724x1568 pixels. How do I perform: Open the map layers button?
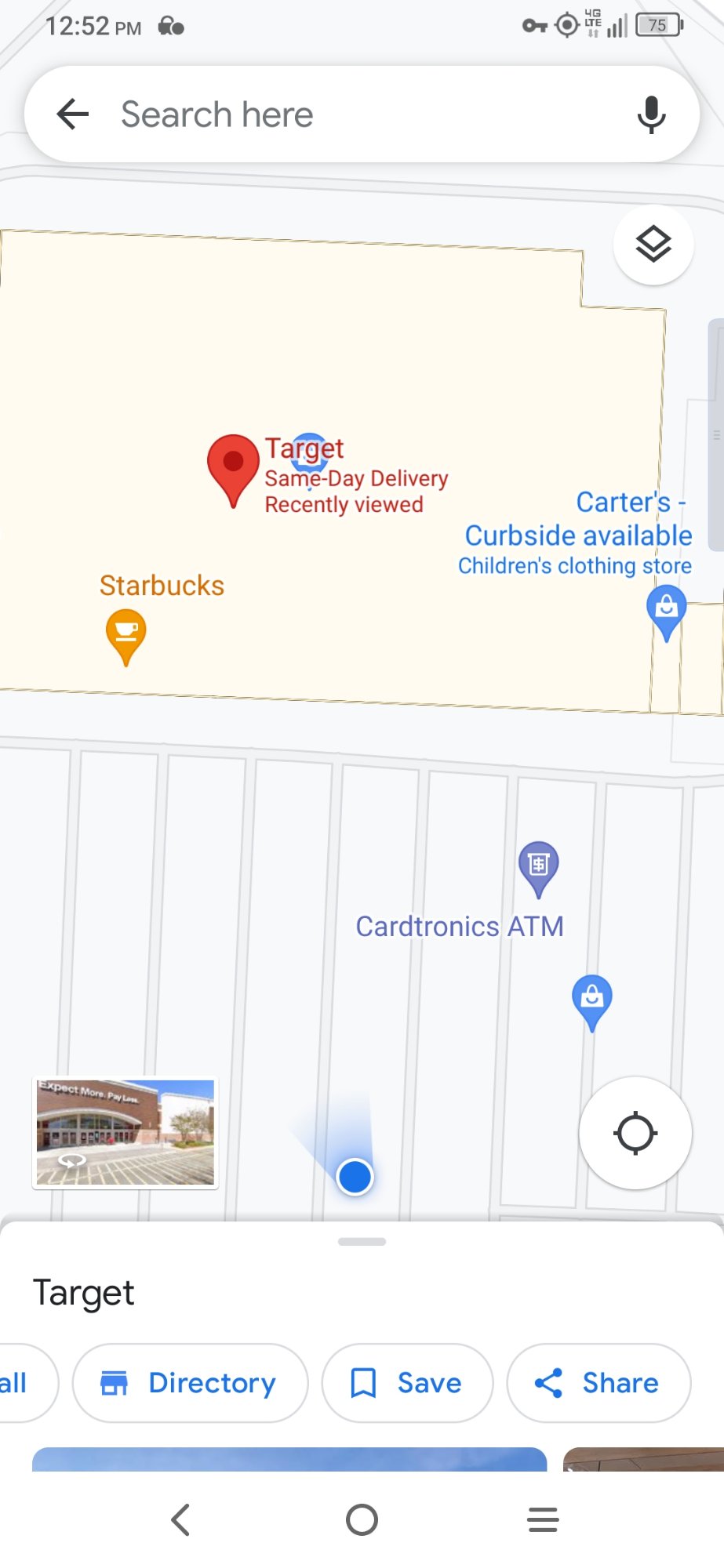653,244
